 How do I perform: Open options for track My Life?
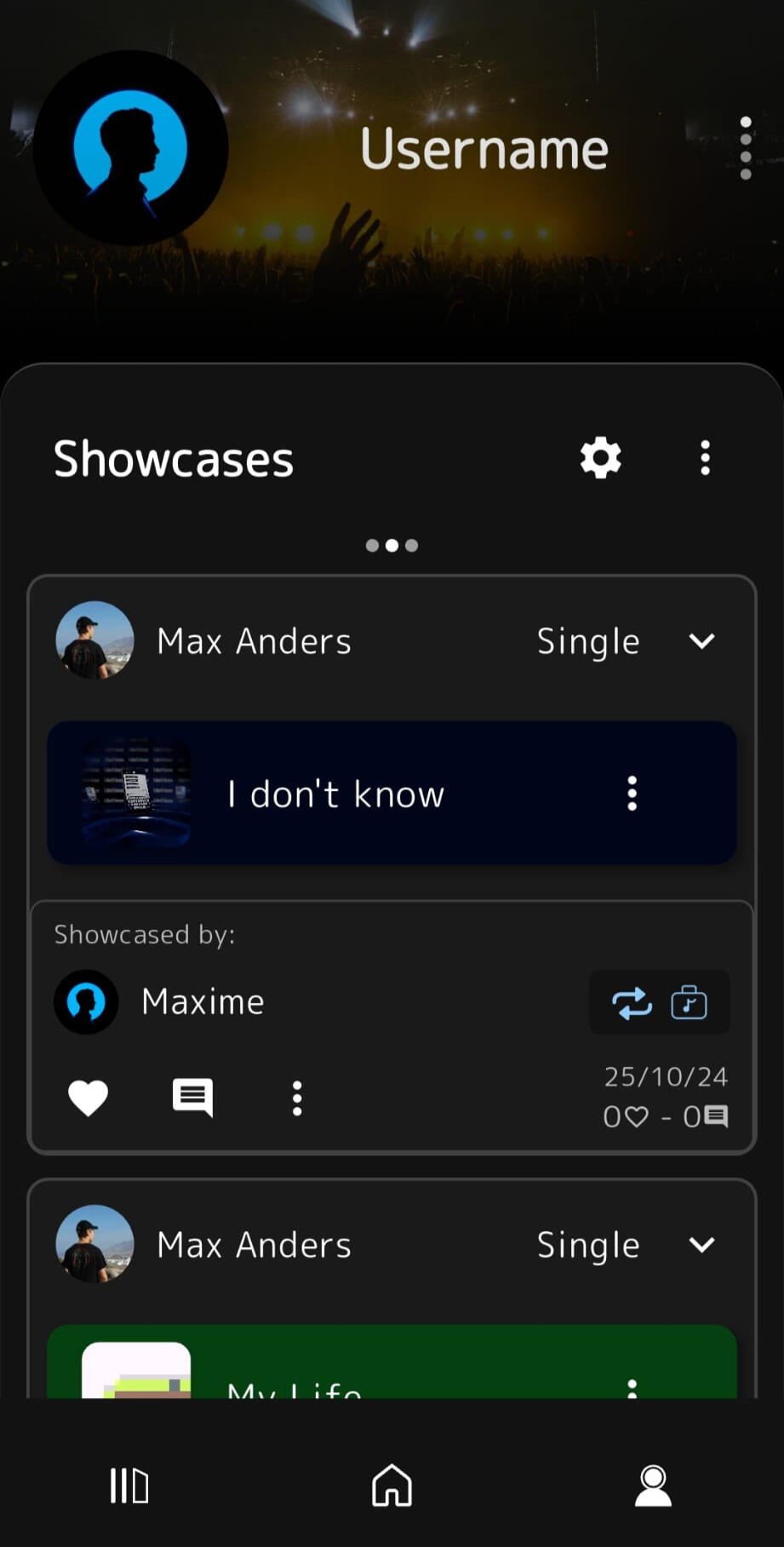pyautogui.click(x=632, y=1386)
